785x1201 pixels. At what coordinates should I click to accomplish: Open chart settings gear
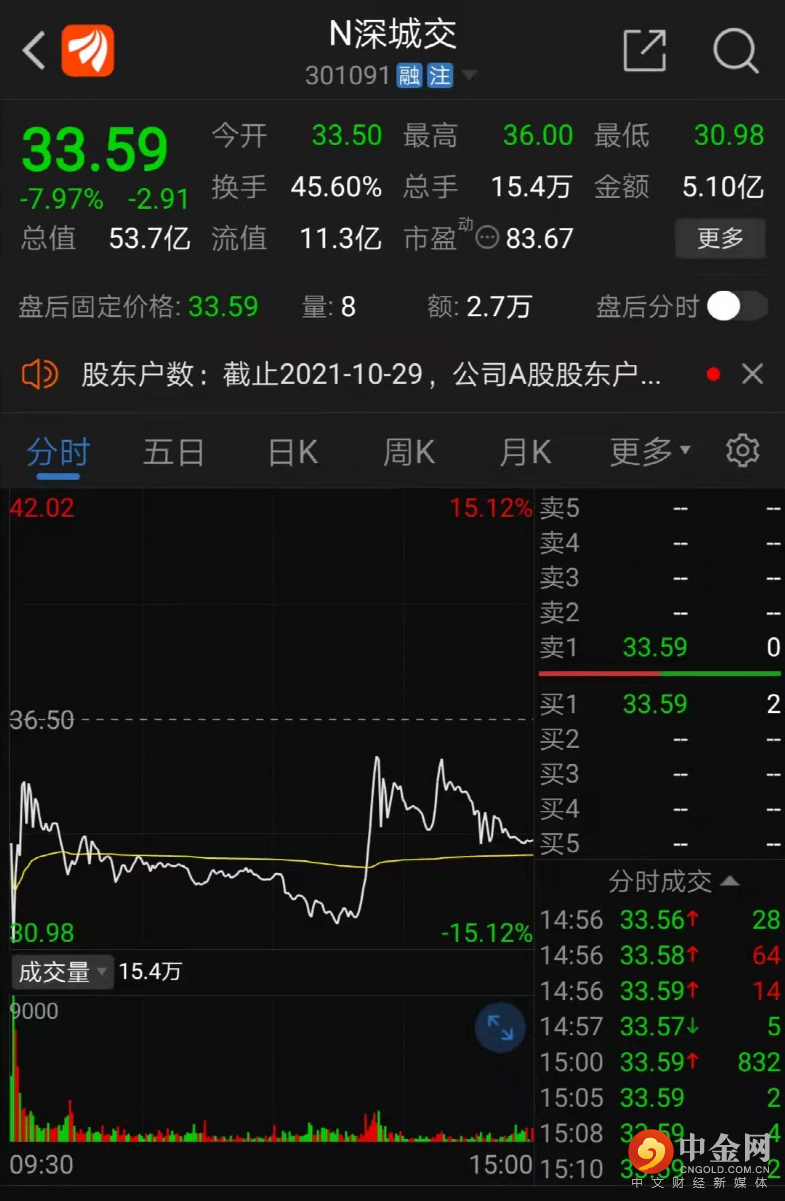point(742,451)
